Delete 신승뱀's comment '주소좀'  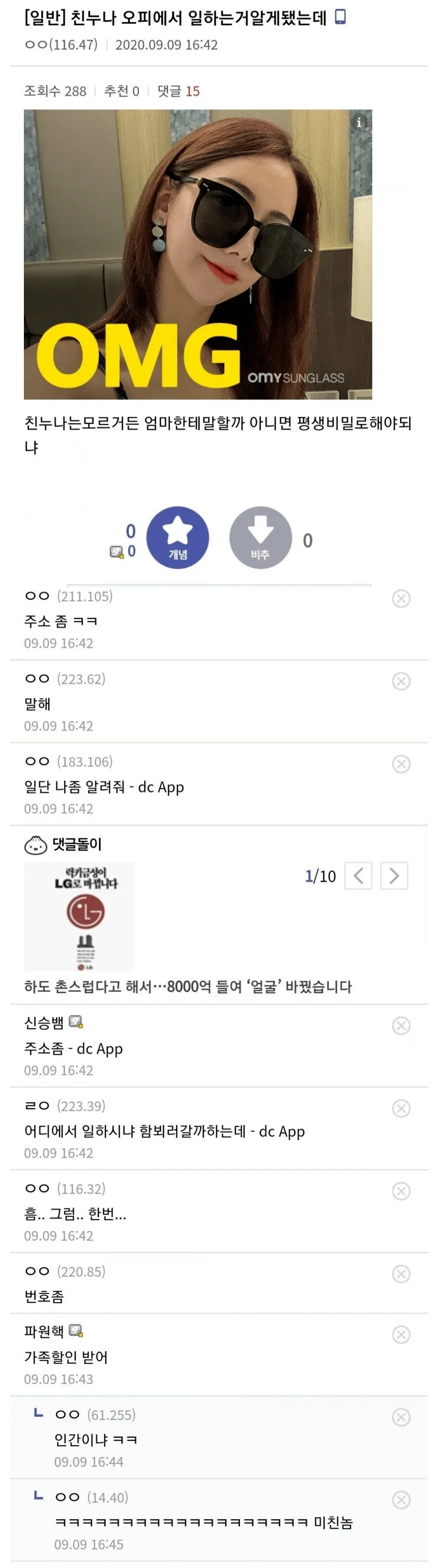pyautogui.click(x=401, y=1026)
